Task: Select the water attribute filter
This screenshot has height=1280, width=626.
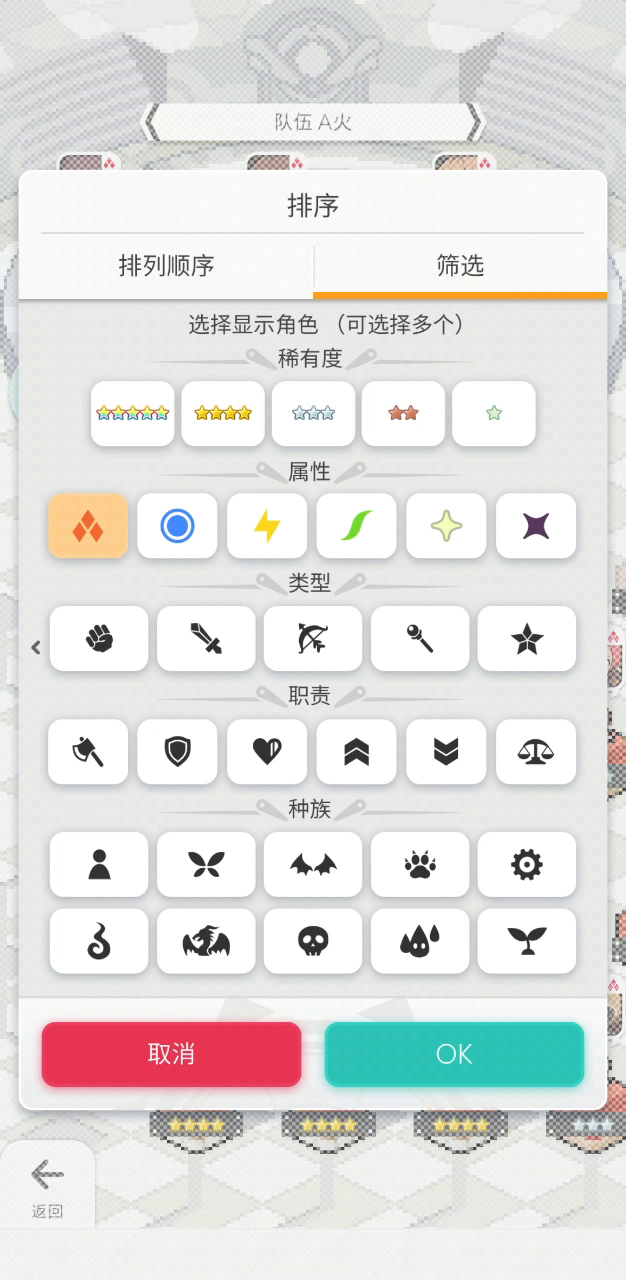Action: [177, 526]
